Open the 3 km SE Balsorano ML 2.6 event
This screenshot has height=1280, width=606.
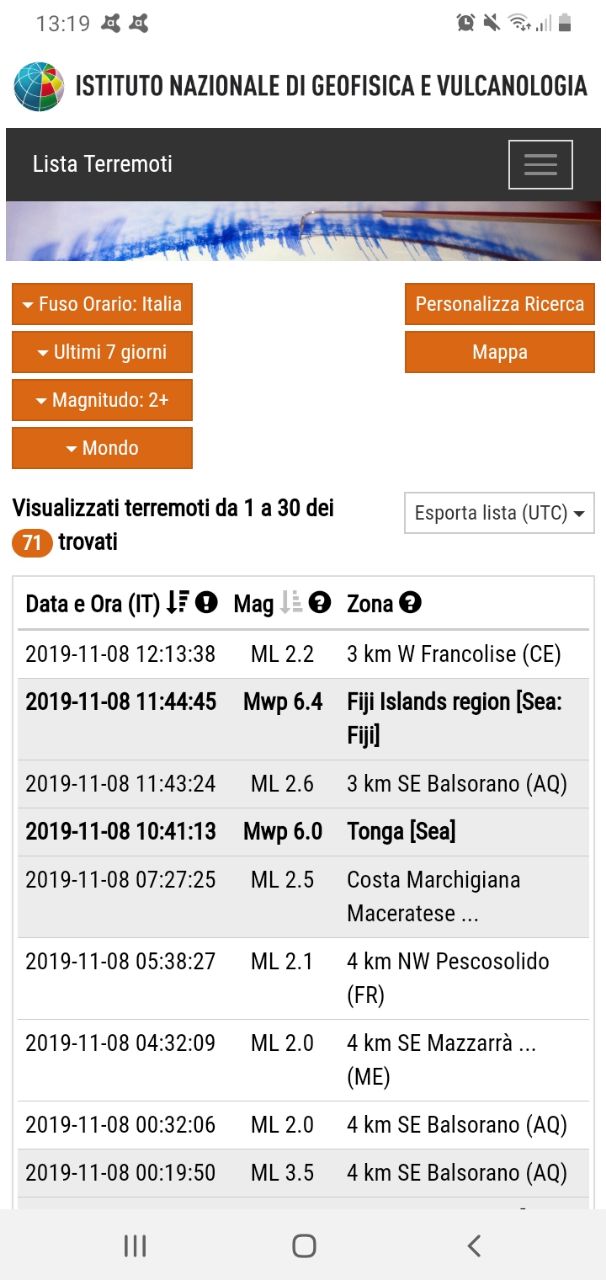tap(303, 784)
